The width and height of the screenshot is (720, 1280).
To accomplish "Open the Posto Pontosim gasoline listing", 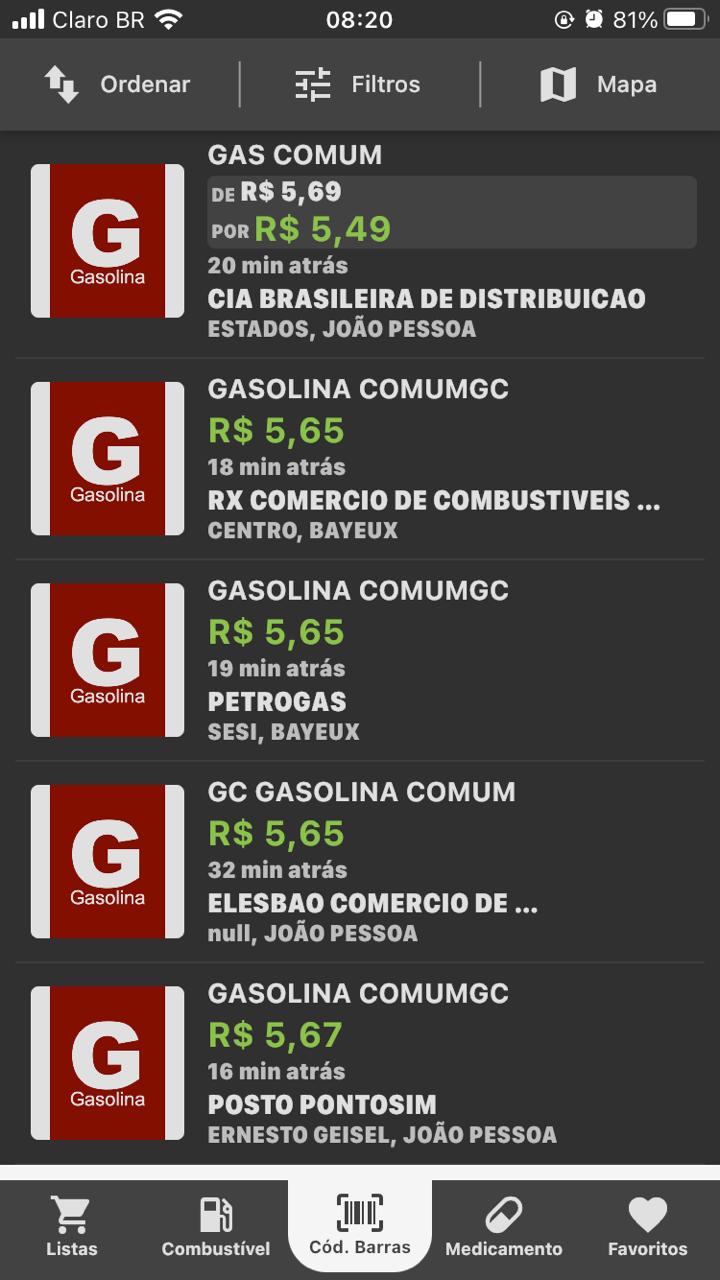I will click(x=360, y=1063).
